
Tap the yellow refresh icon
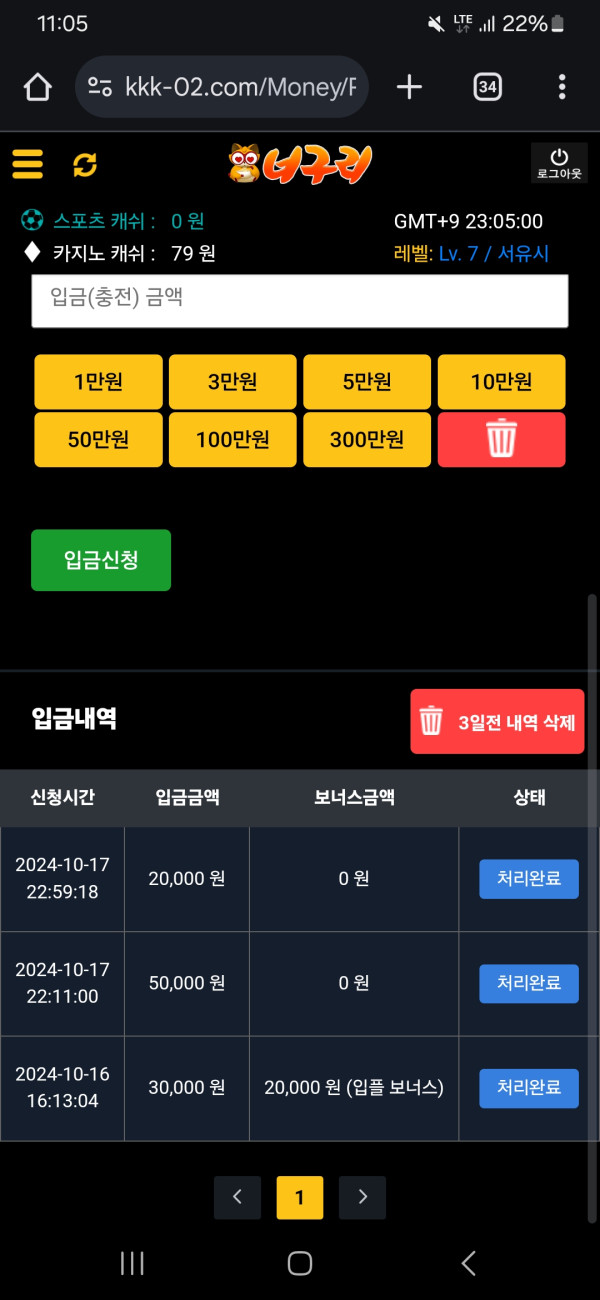(85, 164)
